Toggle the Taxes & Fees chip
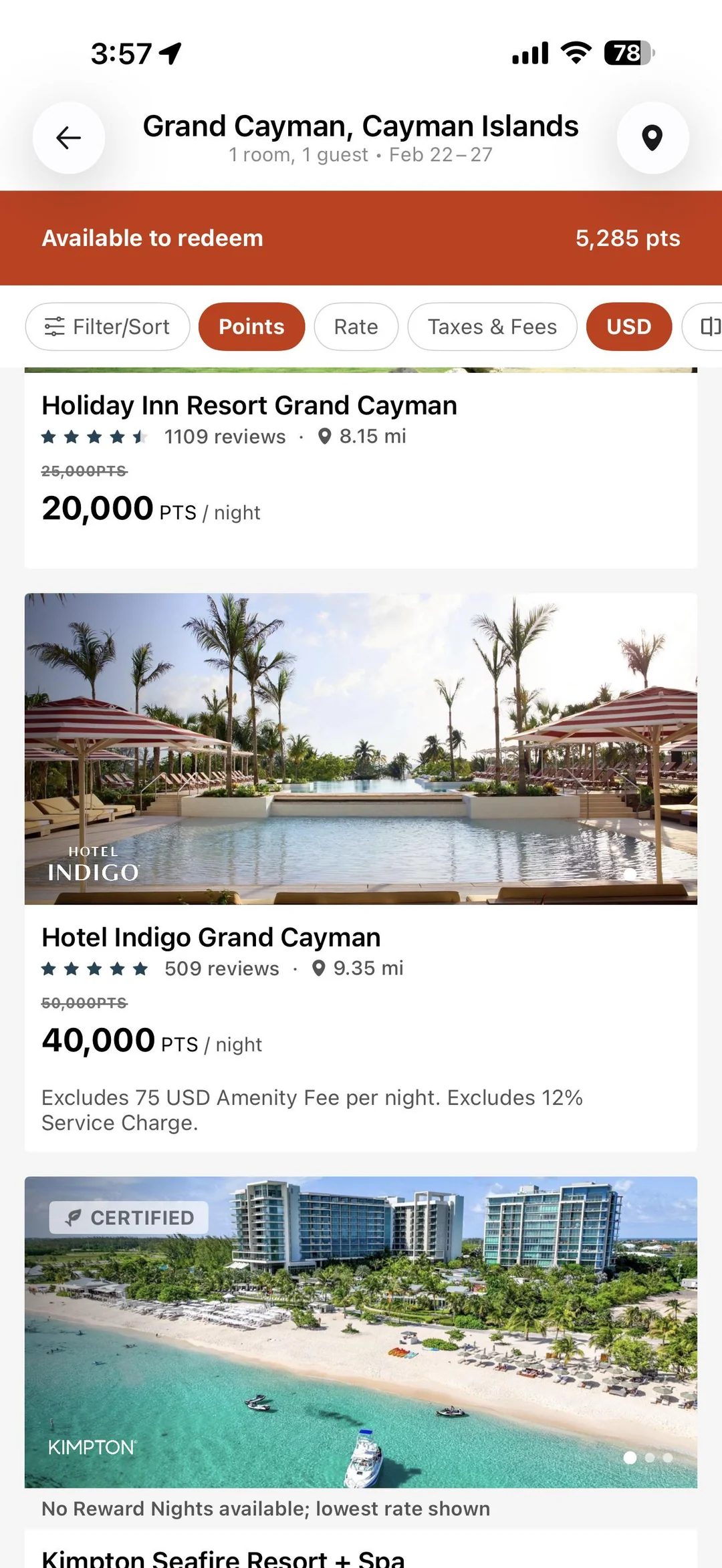The image size is (722, 1568). (492, 327)
